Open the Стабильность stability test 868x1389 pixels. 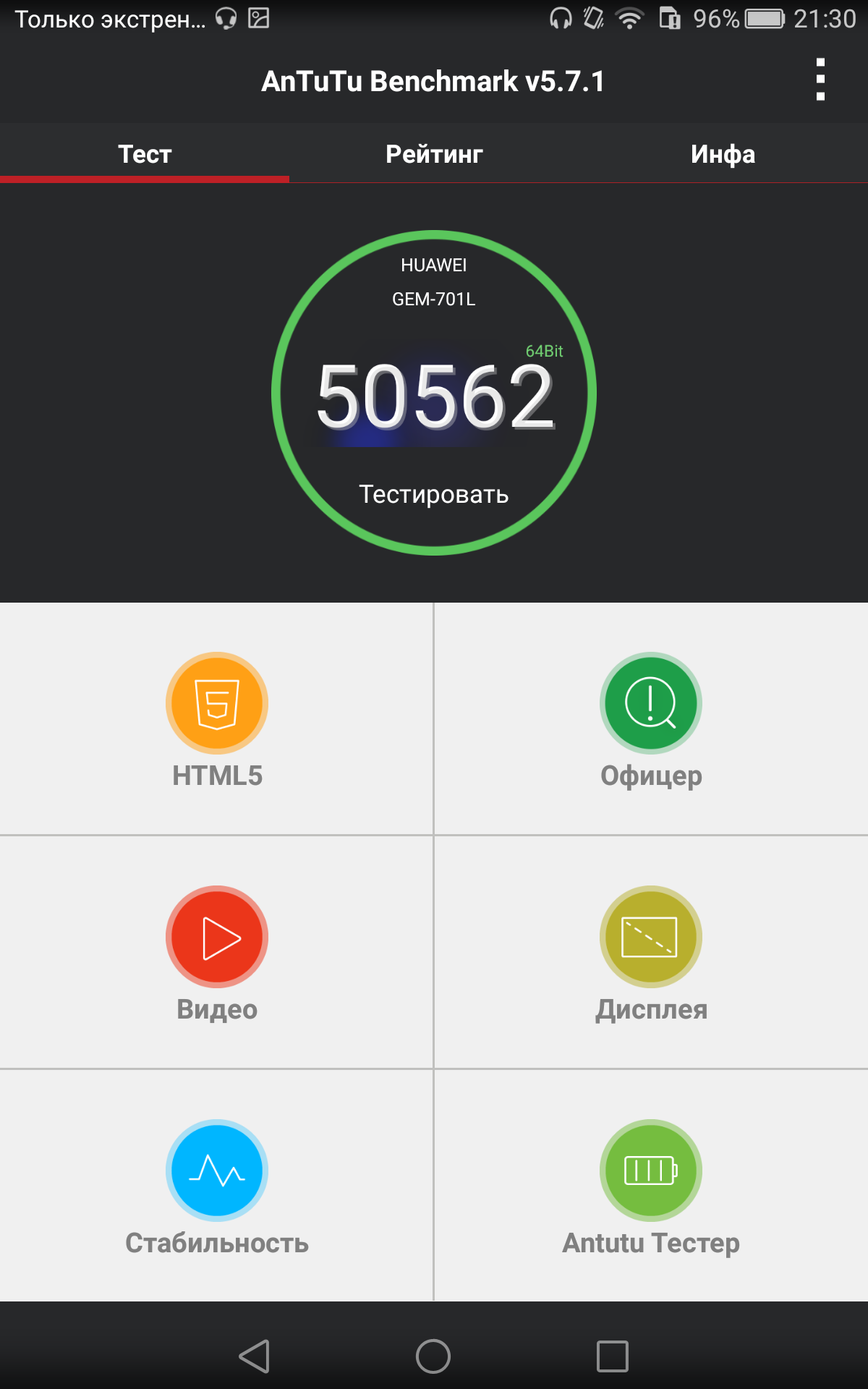217,1186
